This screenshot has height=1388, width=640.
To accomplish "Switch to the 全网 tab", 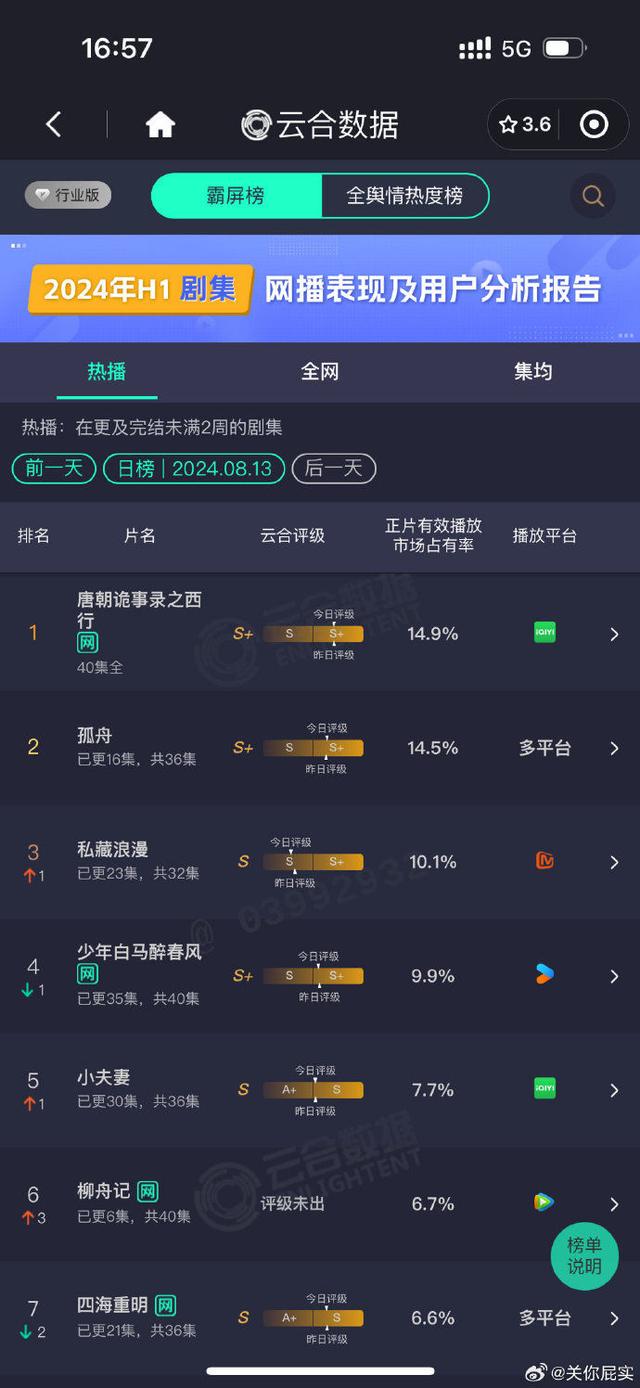I will [x=320, y=372].
